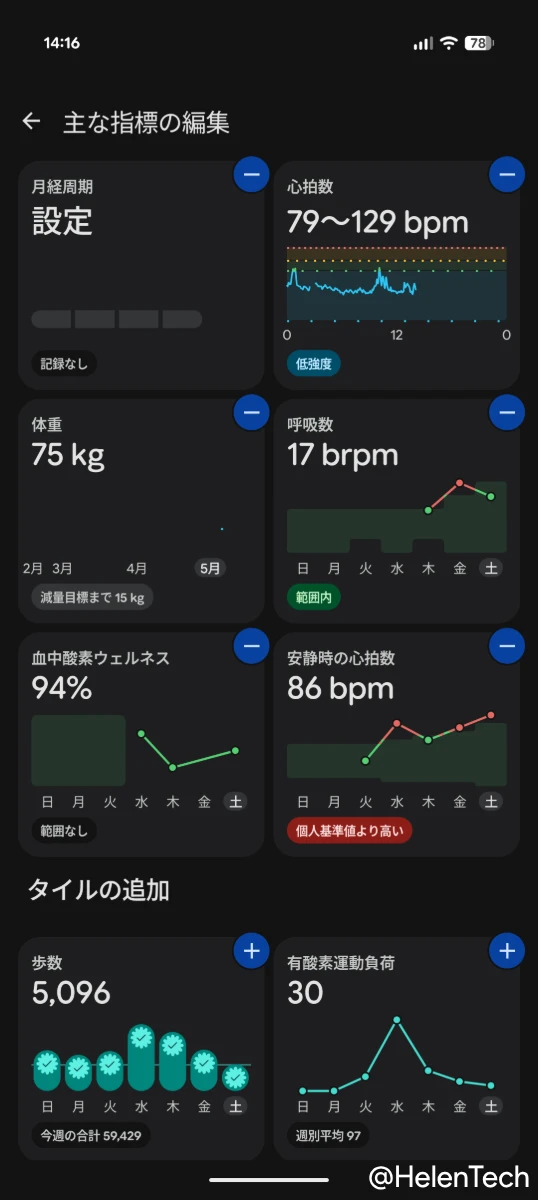The width and height of the screenshot is (538, 1200).
Task: Remove the 月経周期 tile
Action: click(x=251, y=175)
